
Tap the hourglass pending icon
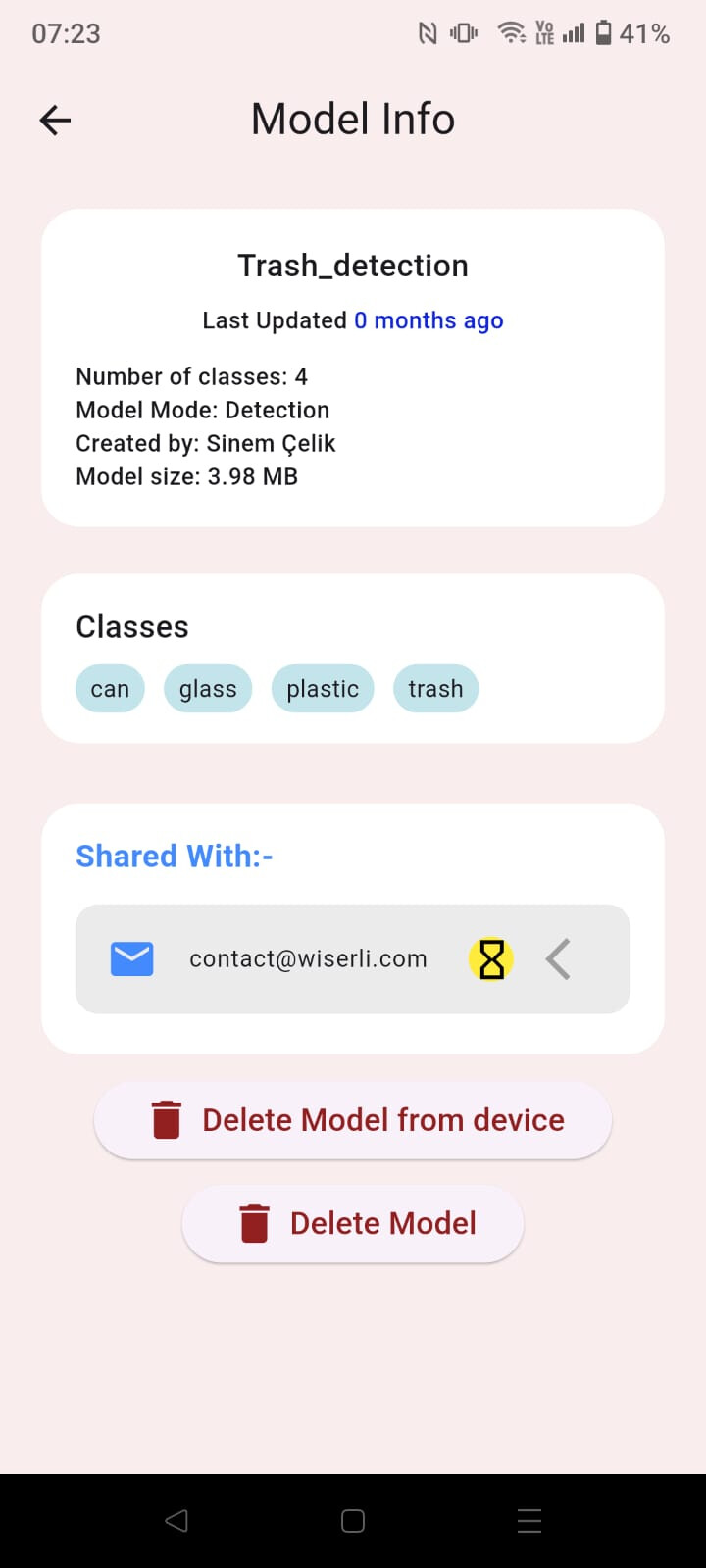coord(491,959)
